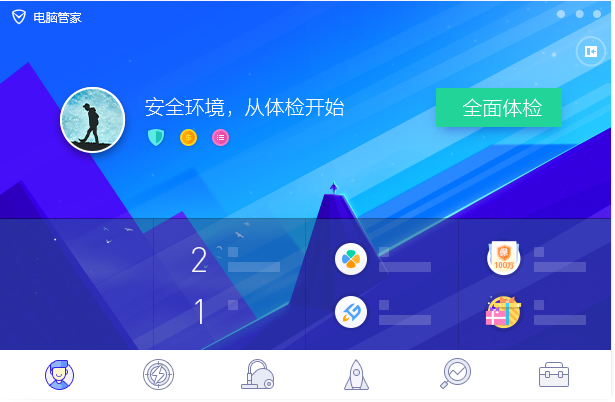Tap the green shield badge icon

[156, 138]
